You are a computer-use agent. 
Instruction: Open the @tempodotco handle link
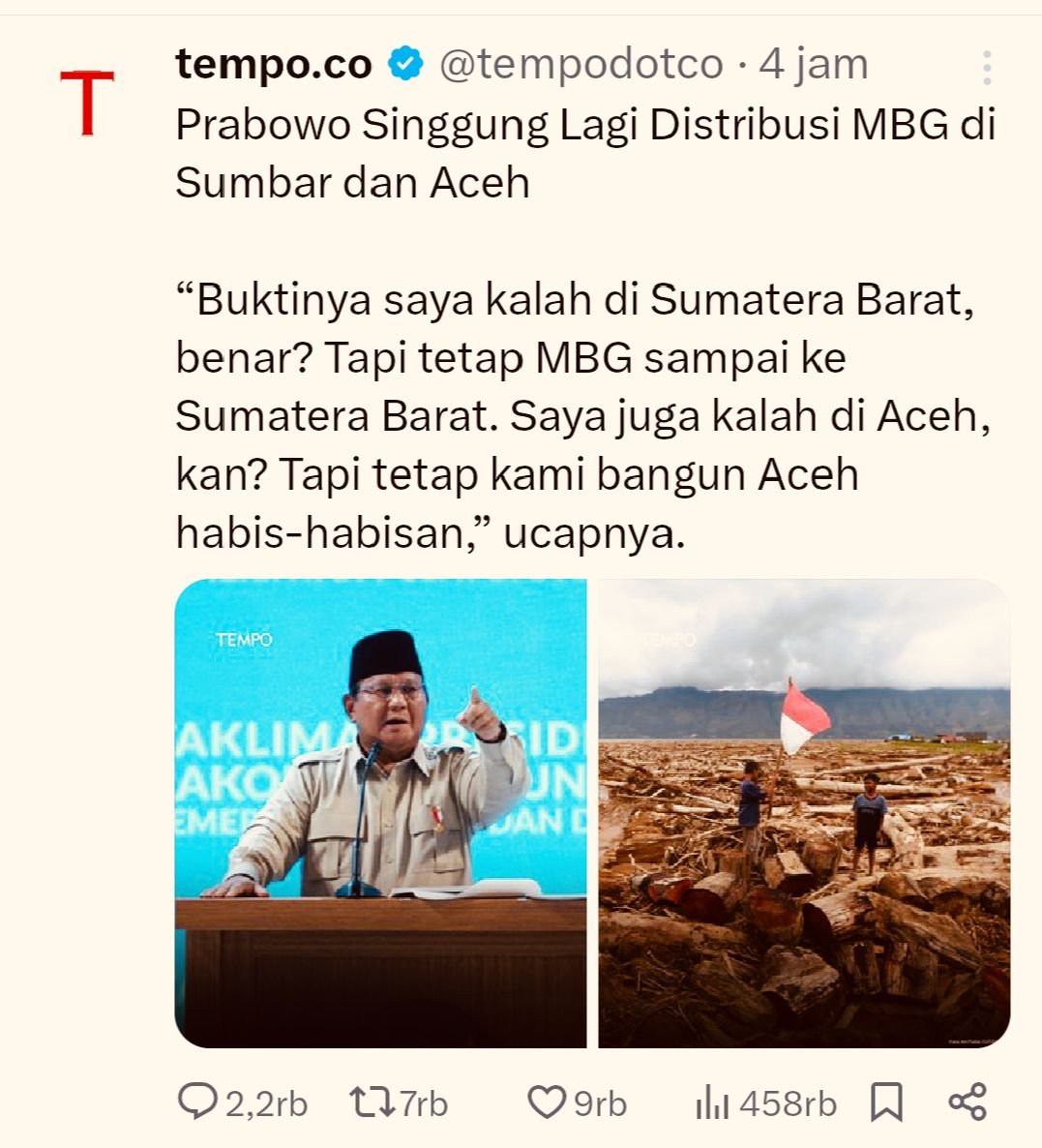click(x=581, y=65)
